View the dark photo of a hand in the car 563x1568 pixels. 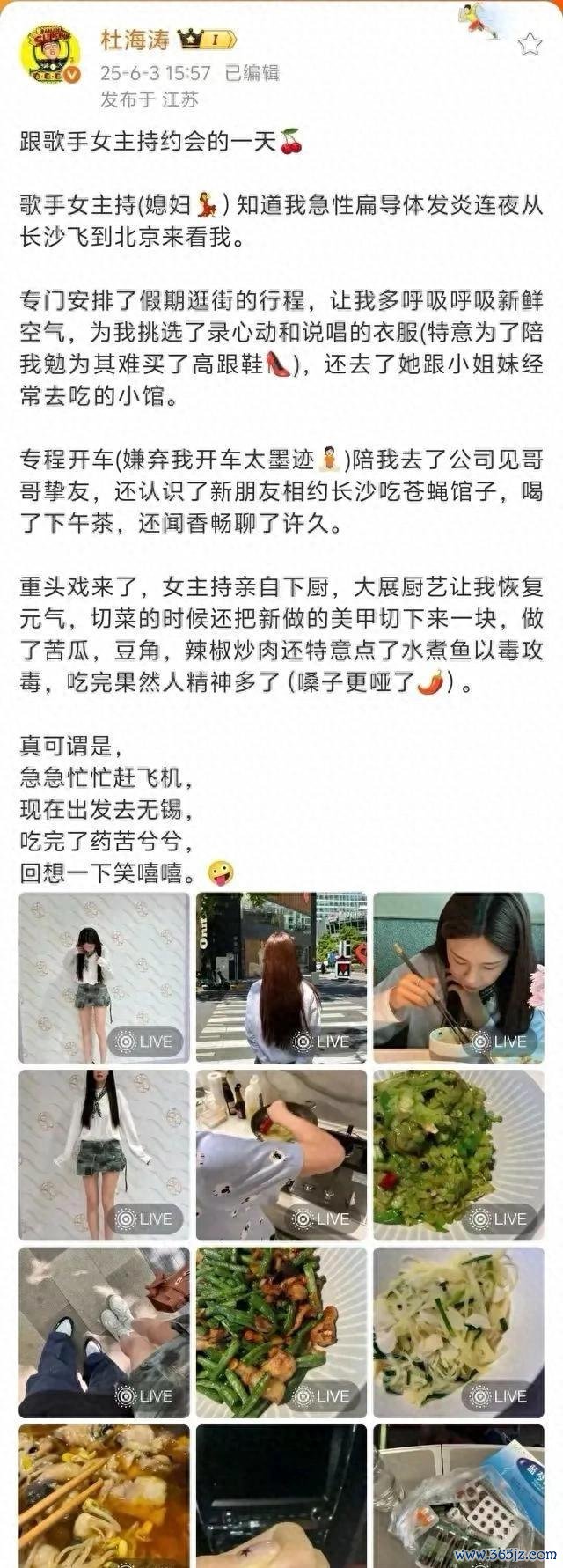coord(281,1495)
